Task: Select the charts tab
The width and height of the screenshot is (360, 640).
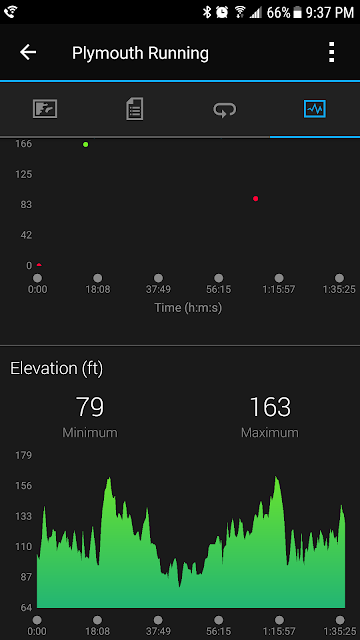Action: [315, 109]
